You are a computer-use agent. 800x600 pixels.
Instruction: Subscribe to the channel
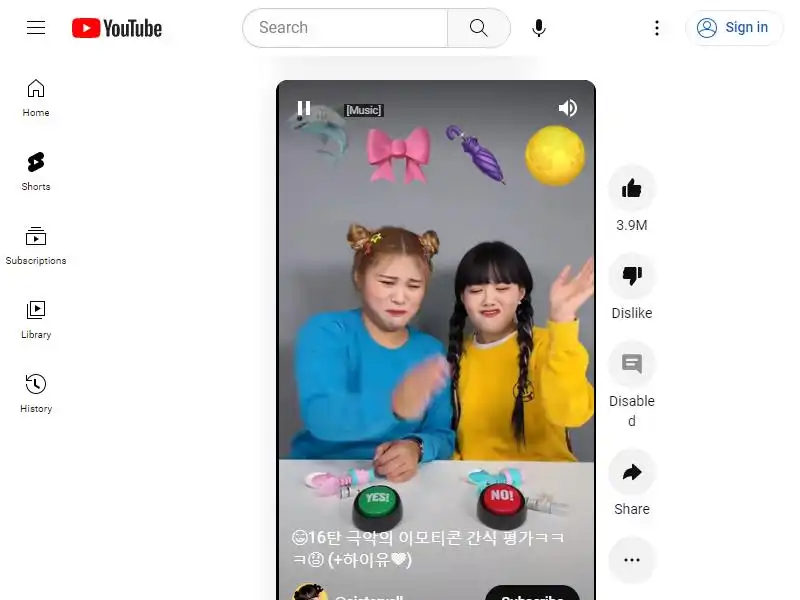[533, 594]
